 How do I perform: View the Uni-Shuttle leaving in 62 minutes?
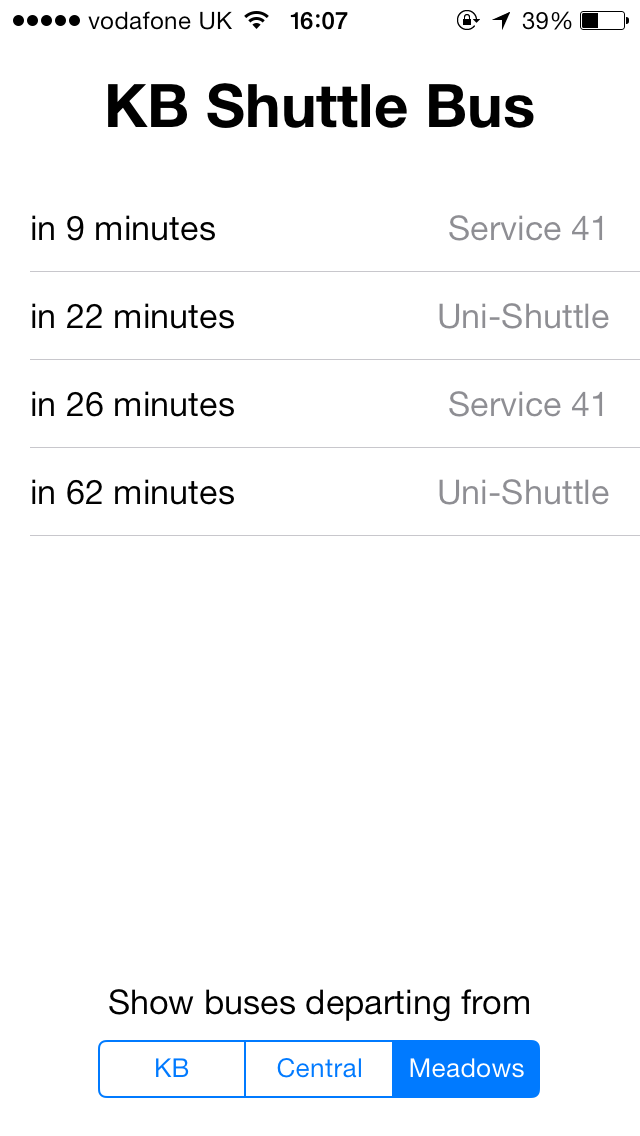[320, 493]
